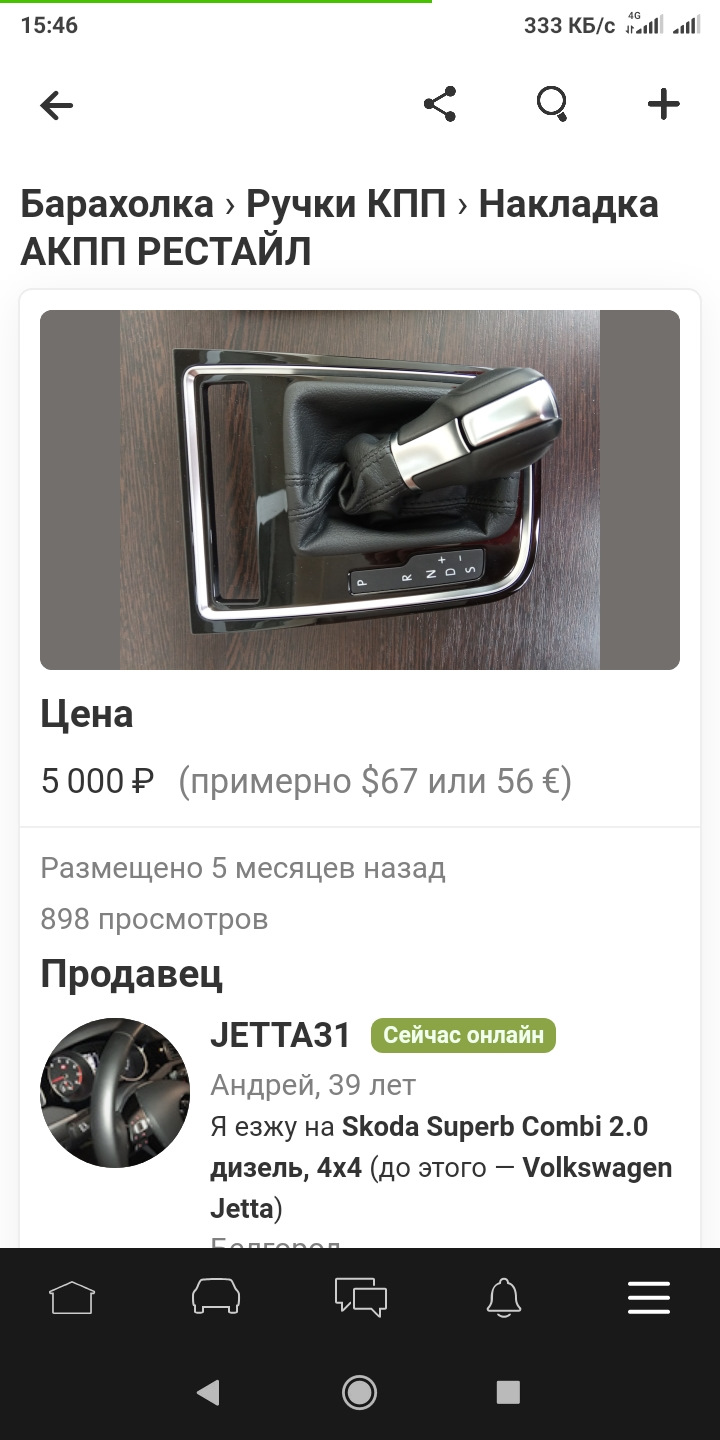This screenshot has height=1440, width=720.
Task: Open the messages tab
Action: [x=360, y=1298]
